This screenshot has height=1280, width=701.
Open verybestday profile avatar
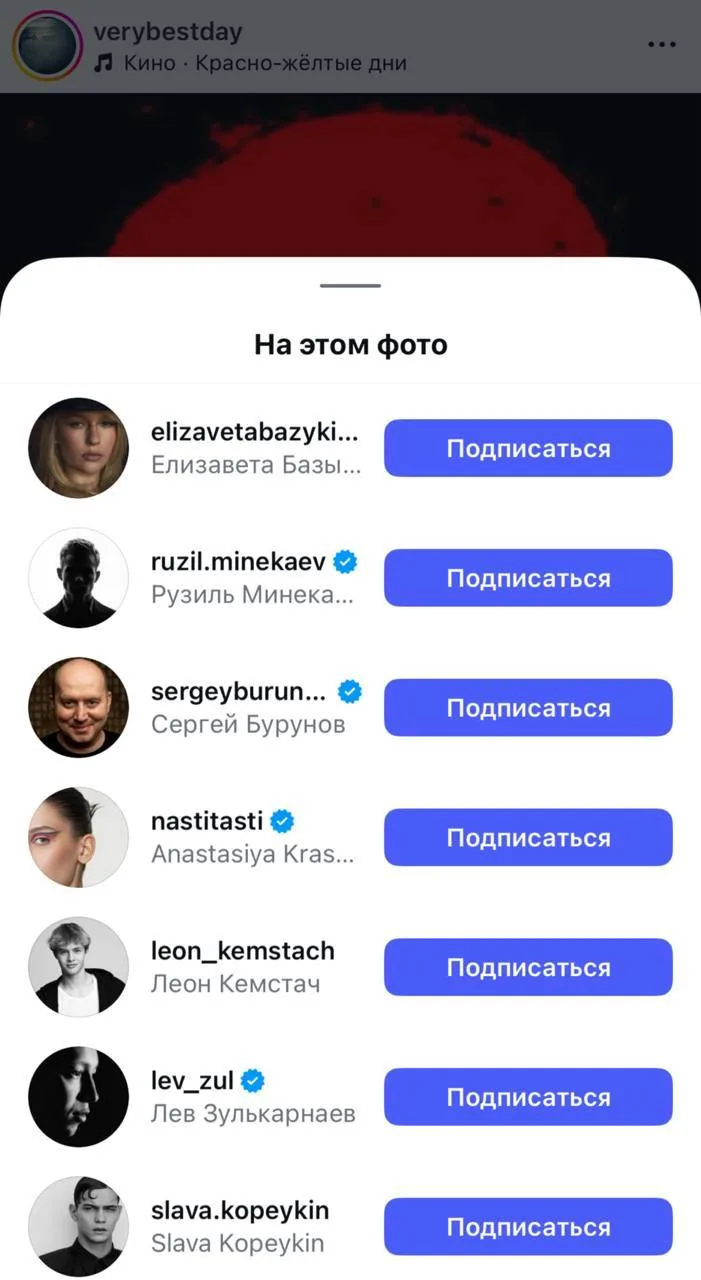point(47,45)
